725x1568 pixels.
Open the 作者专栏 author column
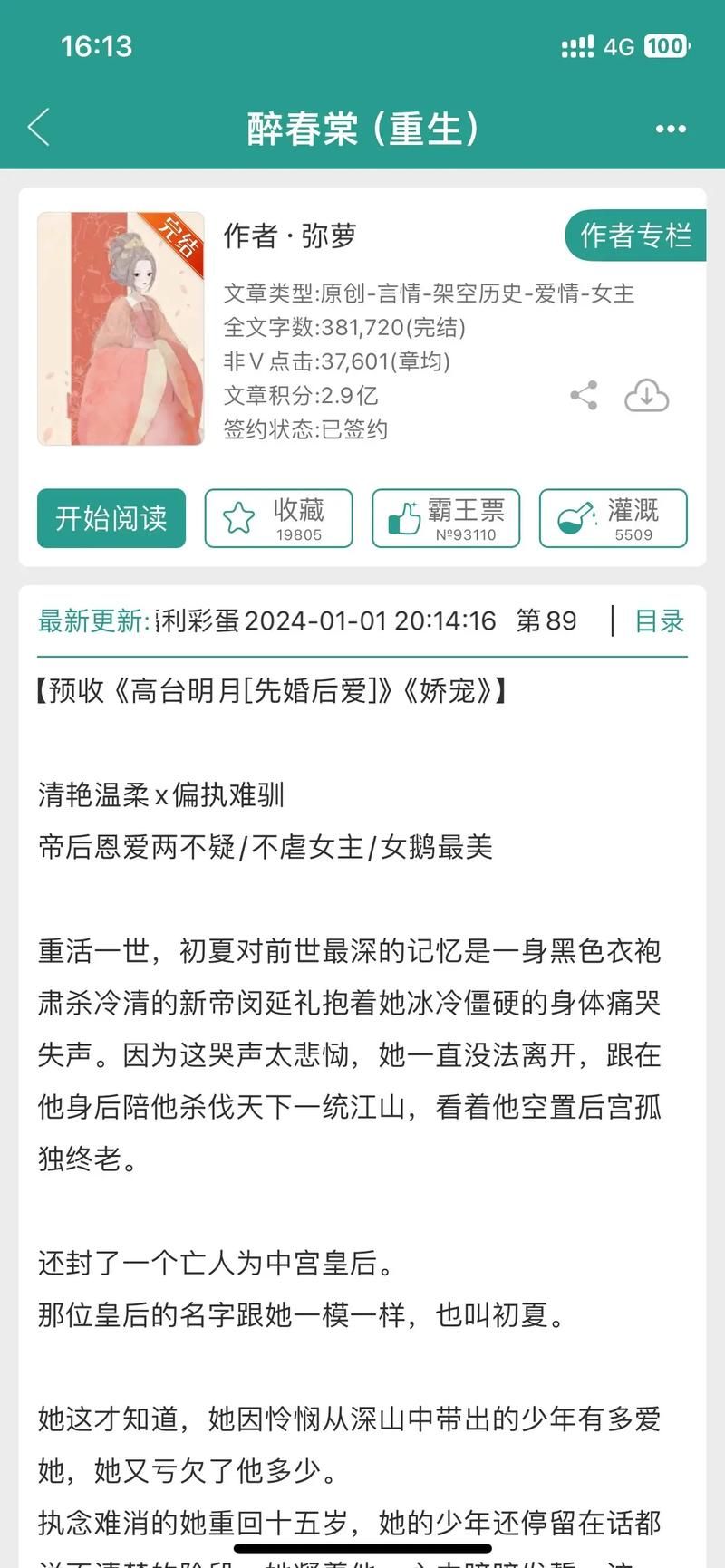coord(634,236)
